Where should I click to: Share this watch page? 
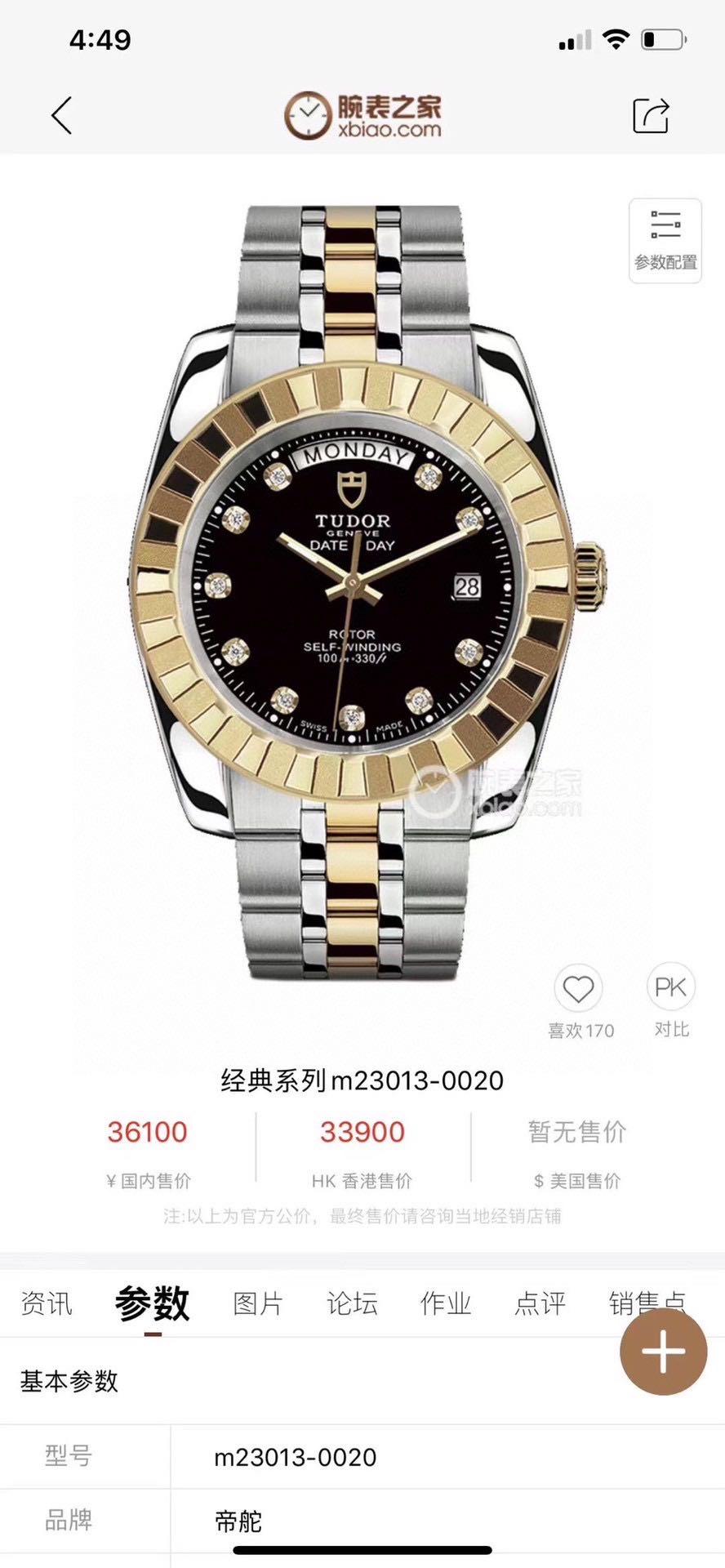[x=651, y=115]
